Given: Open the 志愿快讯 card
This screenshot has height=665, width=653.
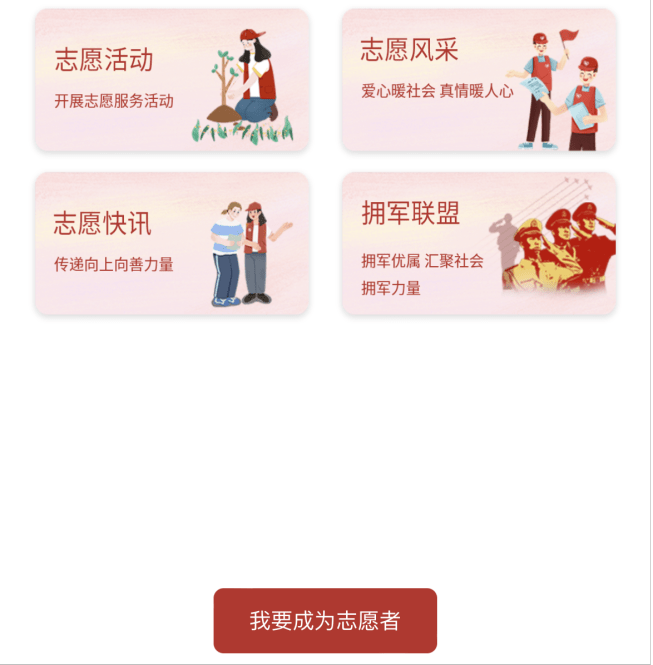Looking at the screenshot, I should point(172,243).
